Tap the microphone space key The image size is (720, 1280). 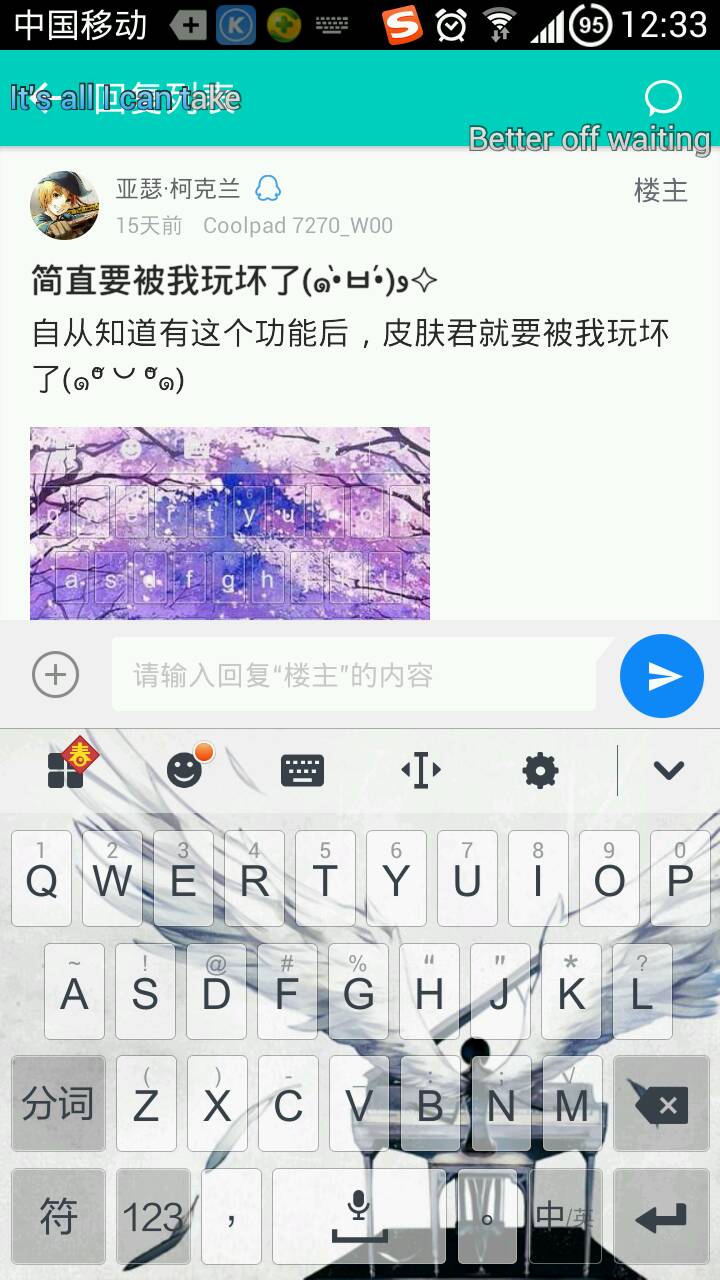coord(359,1214)
